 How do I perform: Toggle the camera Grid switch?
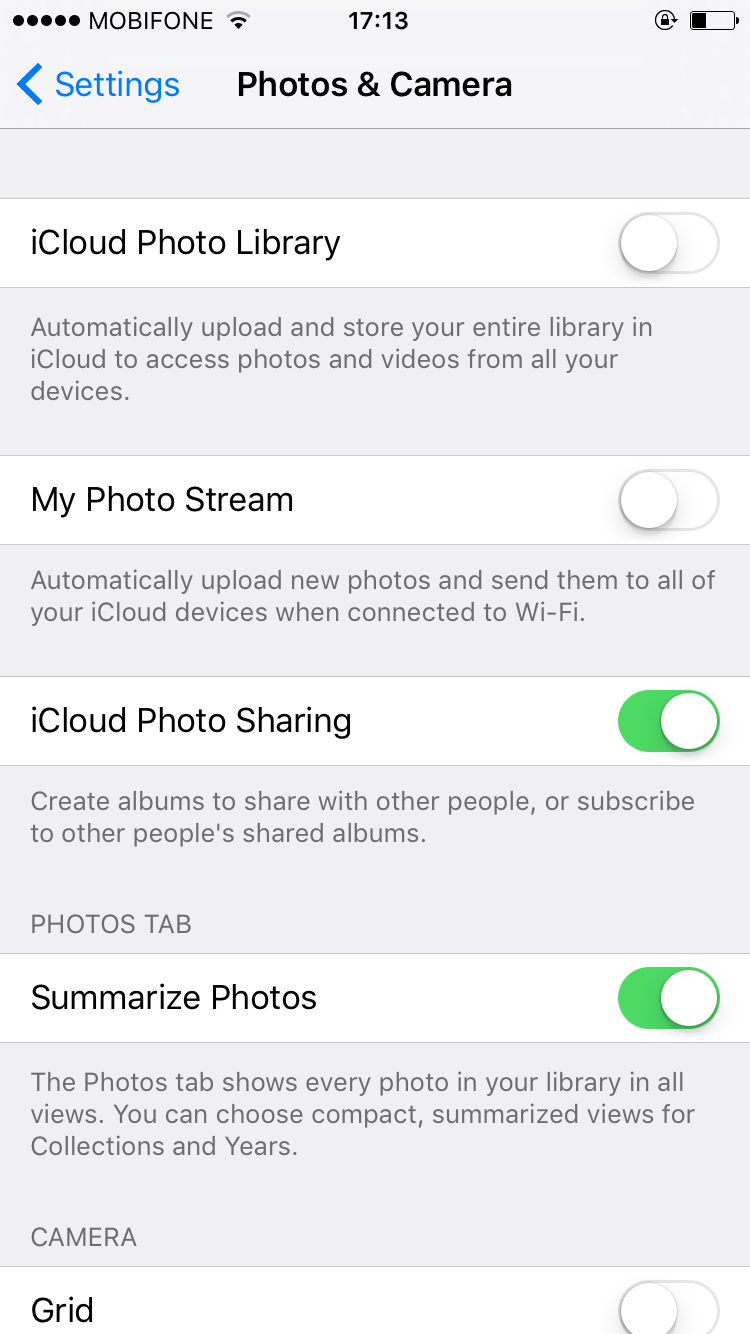668,1308
